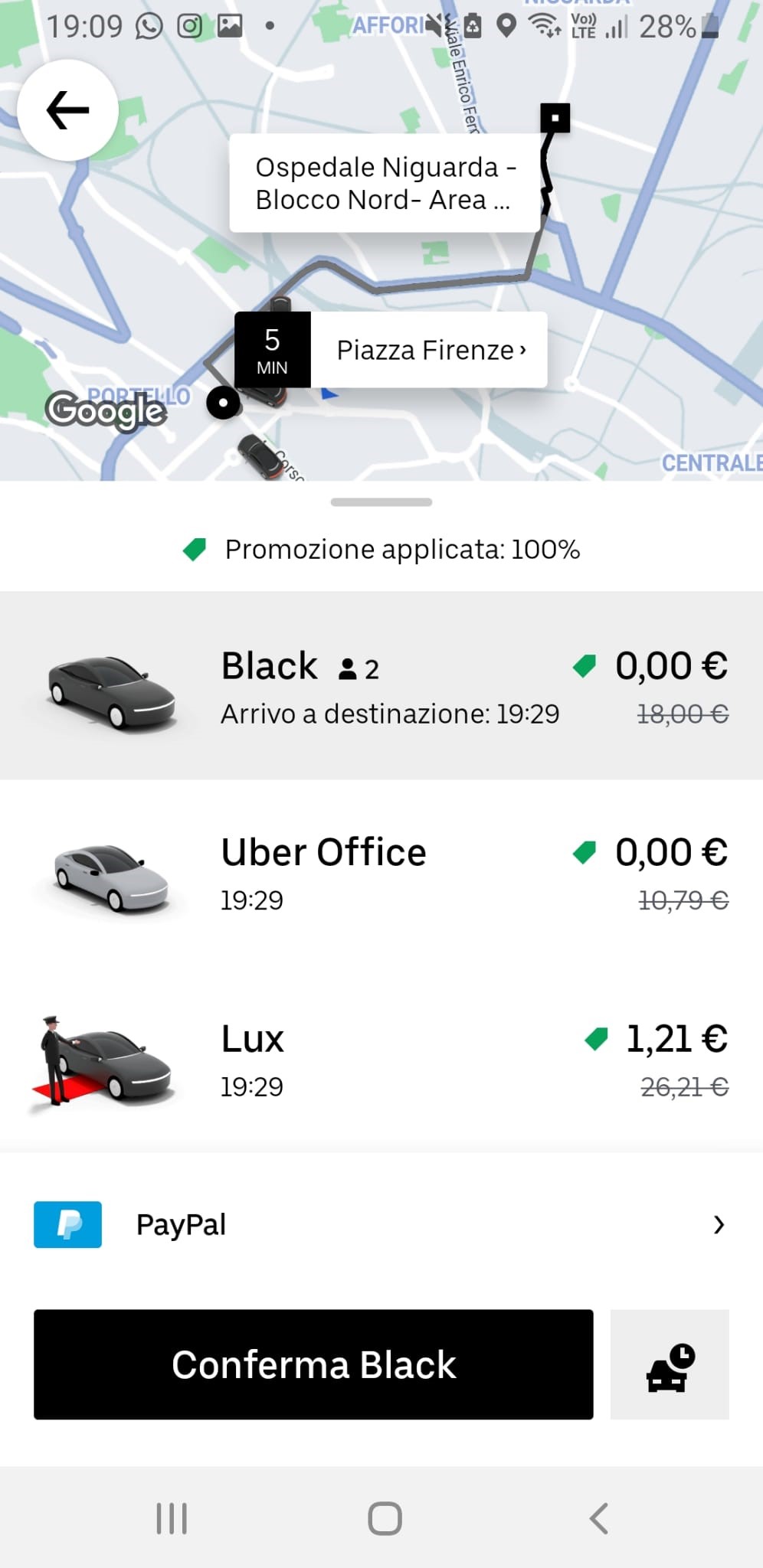
Task: Tap the bottom sheet drag handle
Action: pyautogui.click(x=381, y=502)
